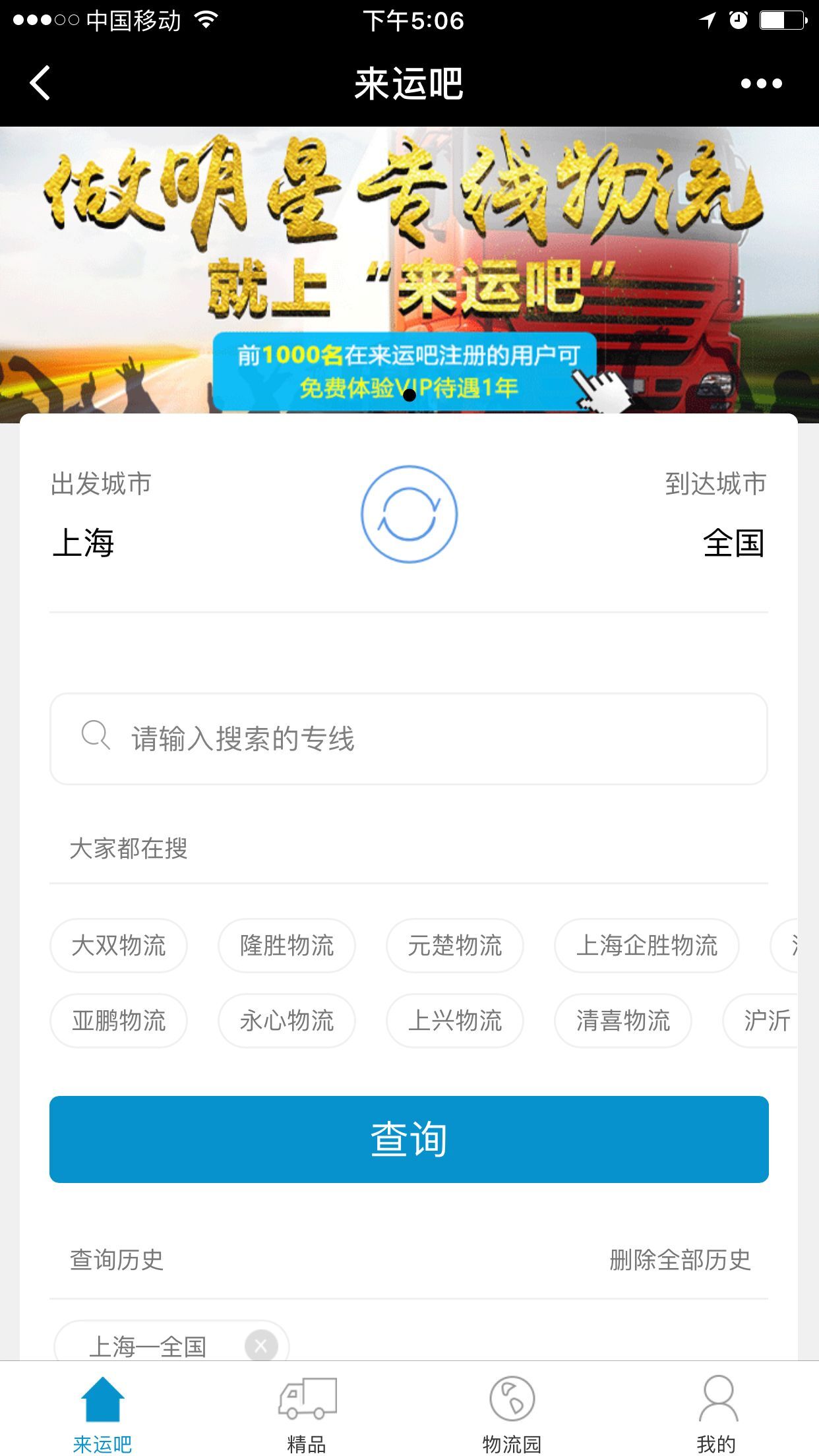Select the 隆胜物流 chip
The width and height of the screenshot is (819, 1456).
tap(287, 946)
